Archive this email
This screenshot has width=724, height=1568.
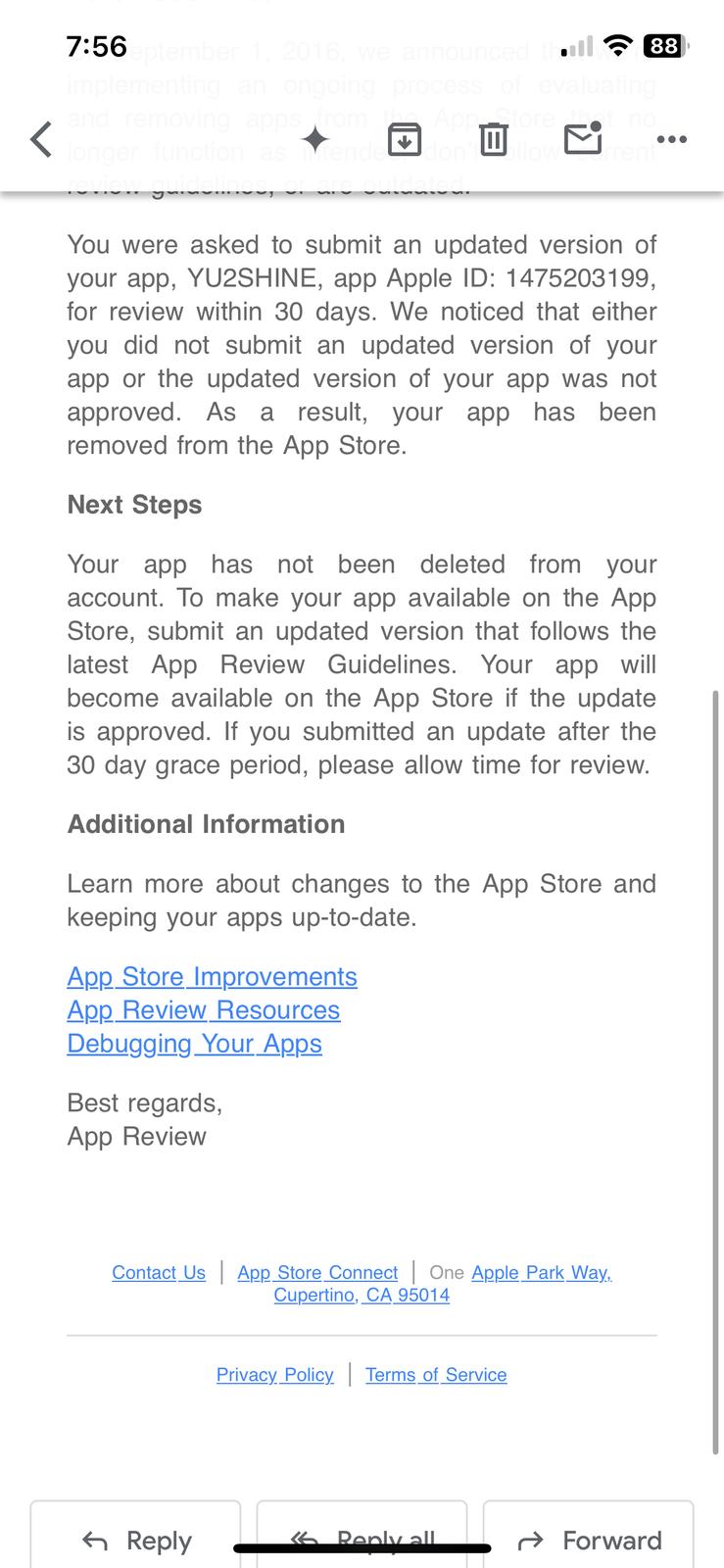(404, 139)
